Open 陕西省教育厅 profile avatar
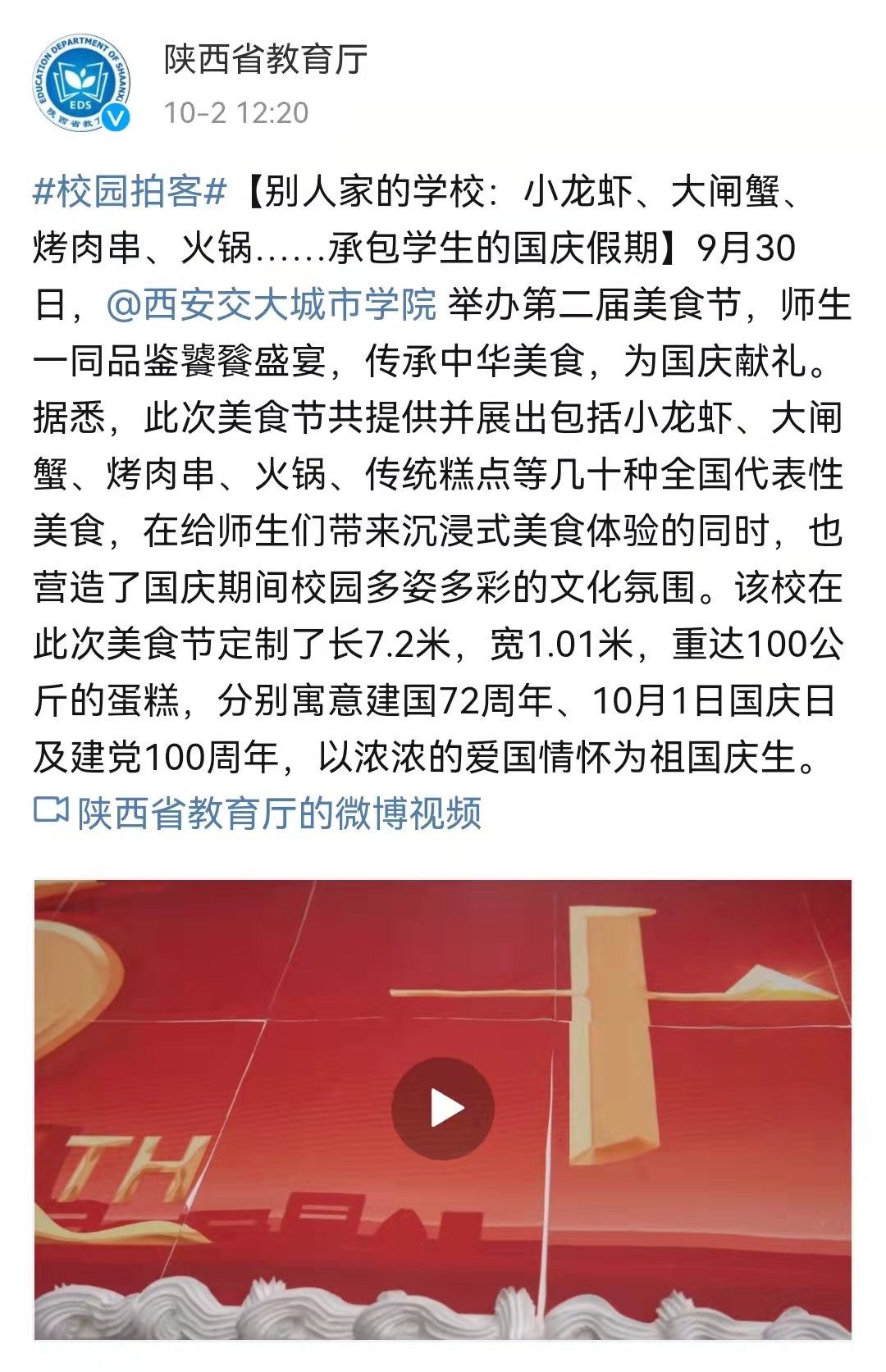Viewport: 886px width, 1372px height. [x=80, y=83]
